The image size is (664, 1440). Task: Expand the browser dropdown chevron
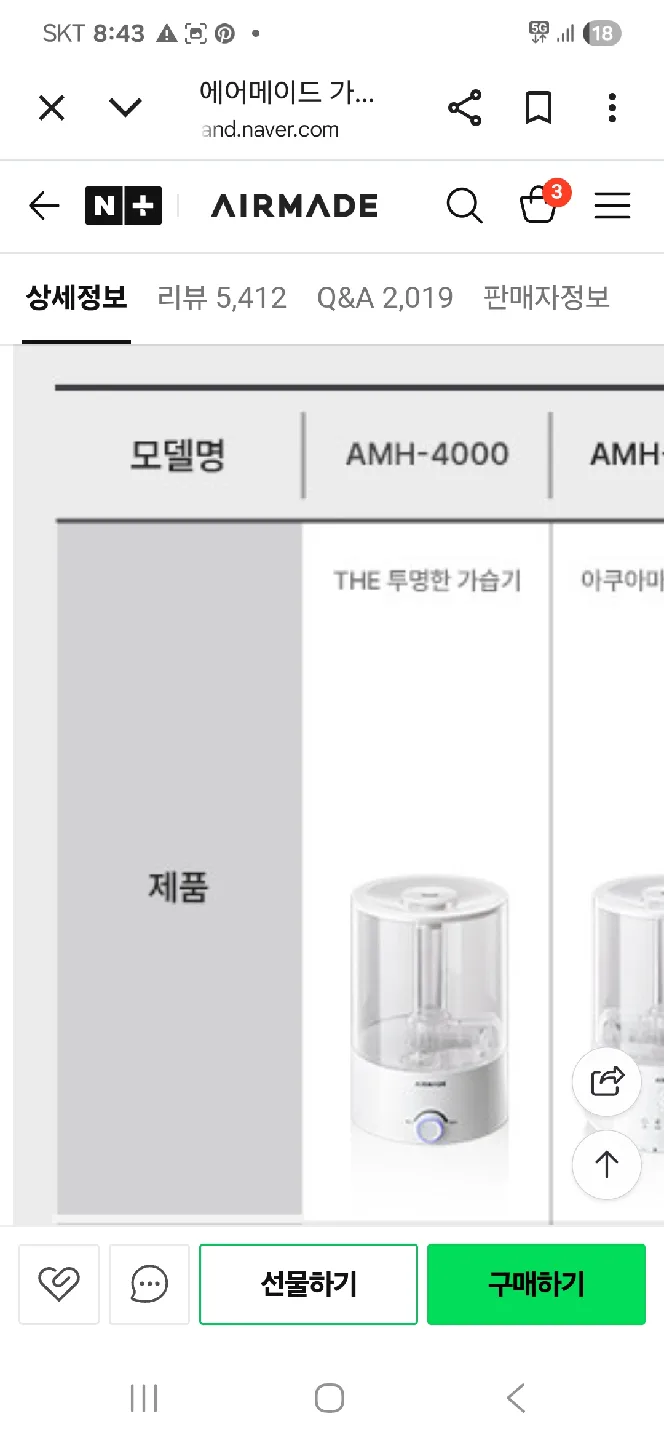pos(125,108)
